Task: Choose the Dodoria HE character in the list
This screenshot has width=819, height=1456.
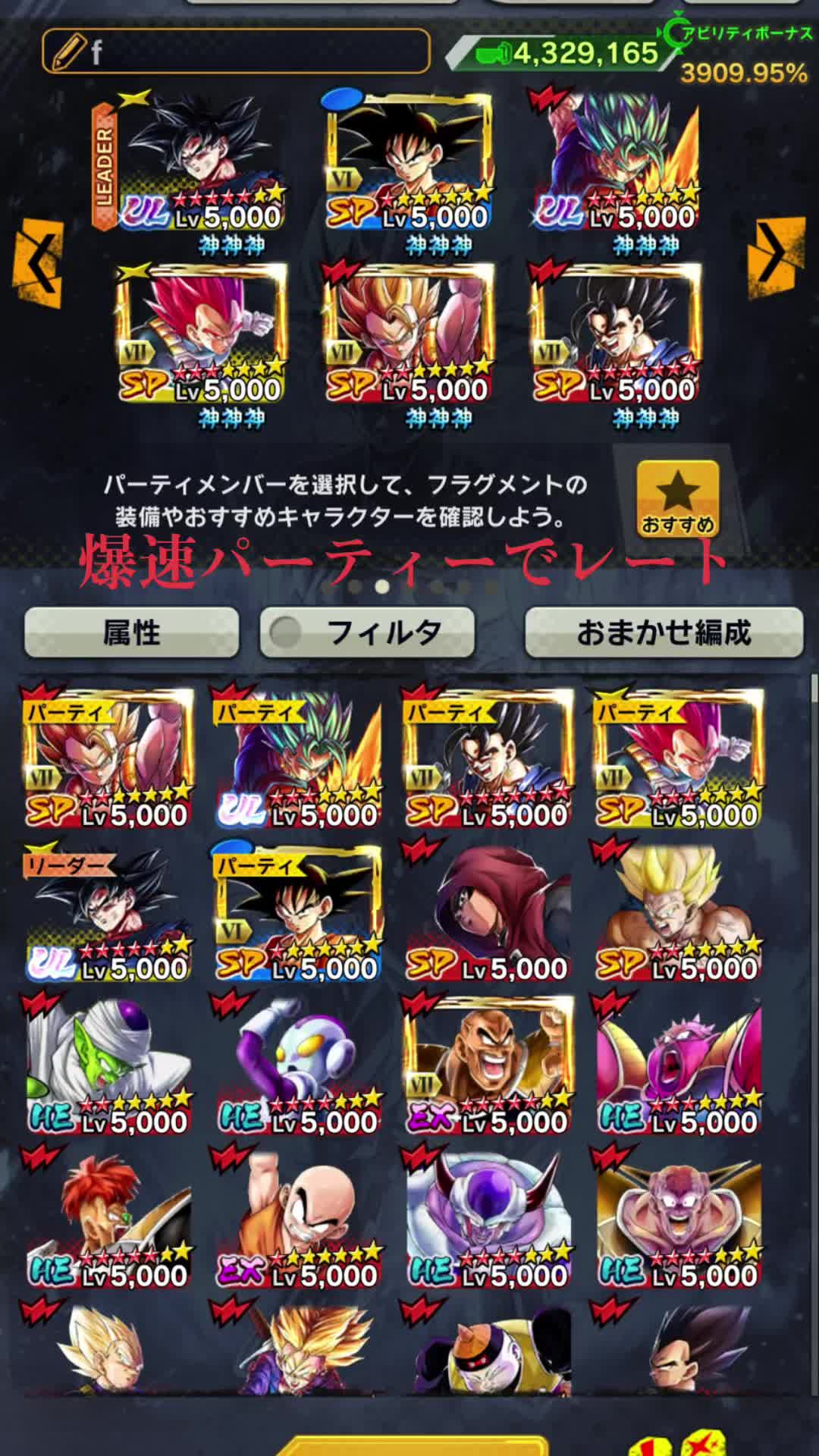Action: pos(677,1065)
